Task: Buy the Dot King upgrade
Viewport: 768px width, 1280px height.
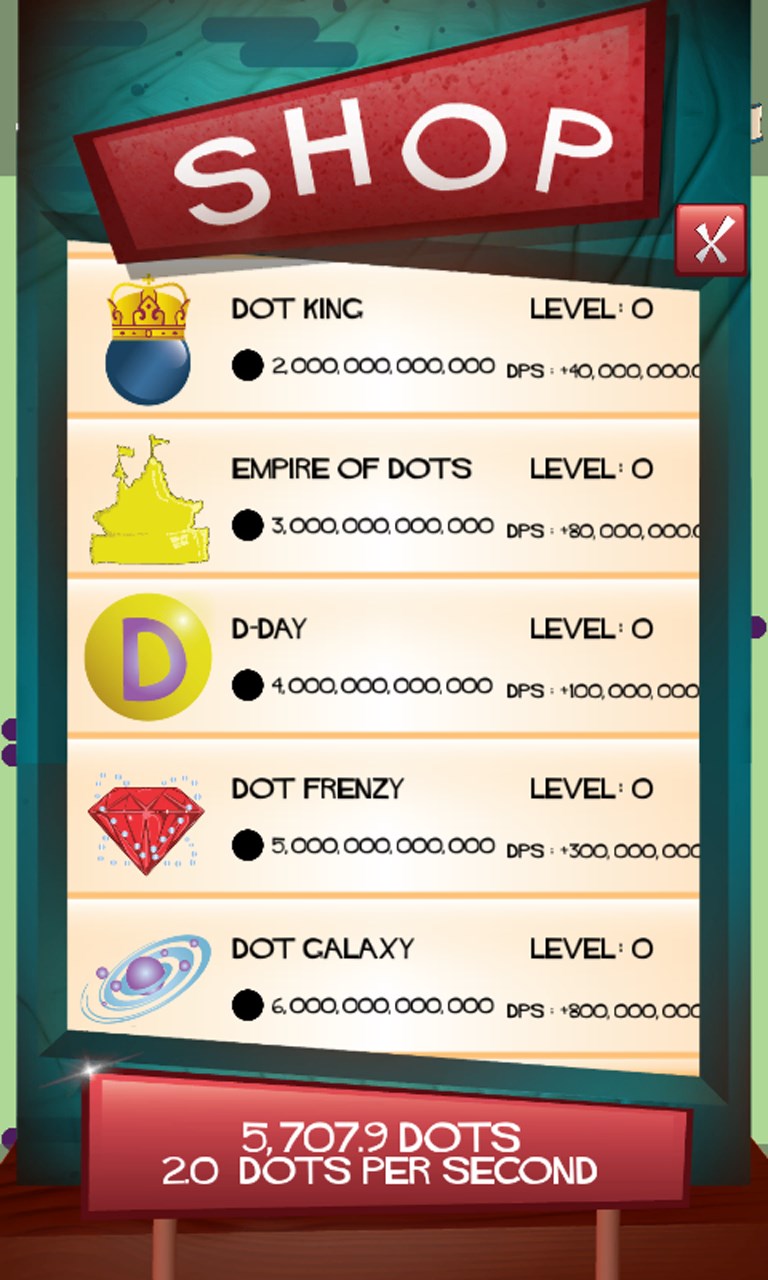Action: click(x=383, y=338)
